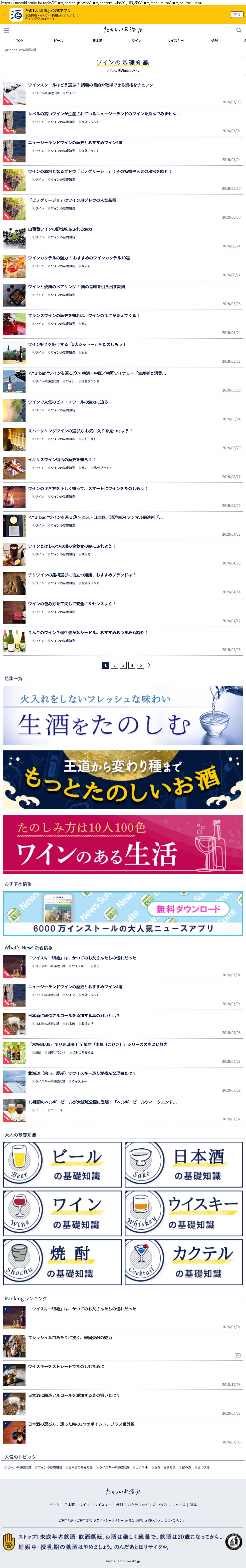Go to next page with the arrow

click(x=149, y=665)
